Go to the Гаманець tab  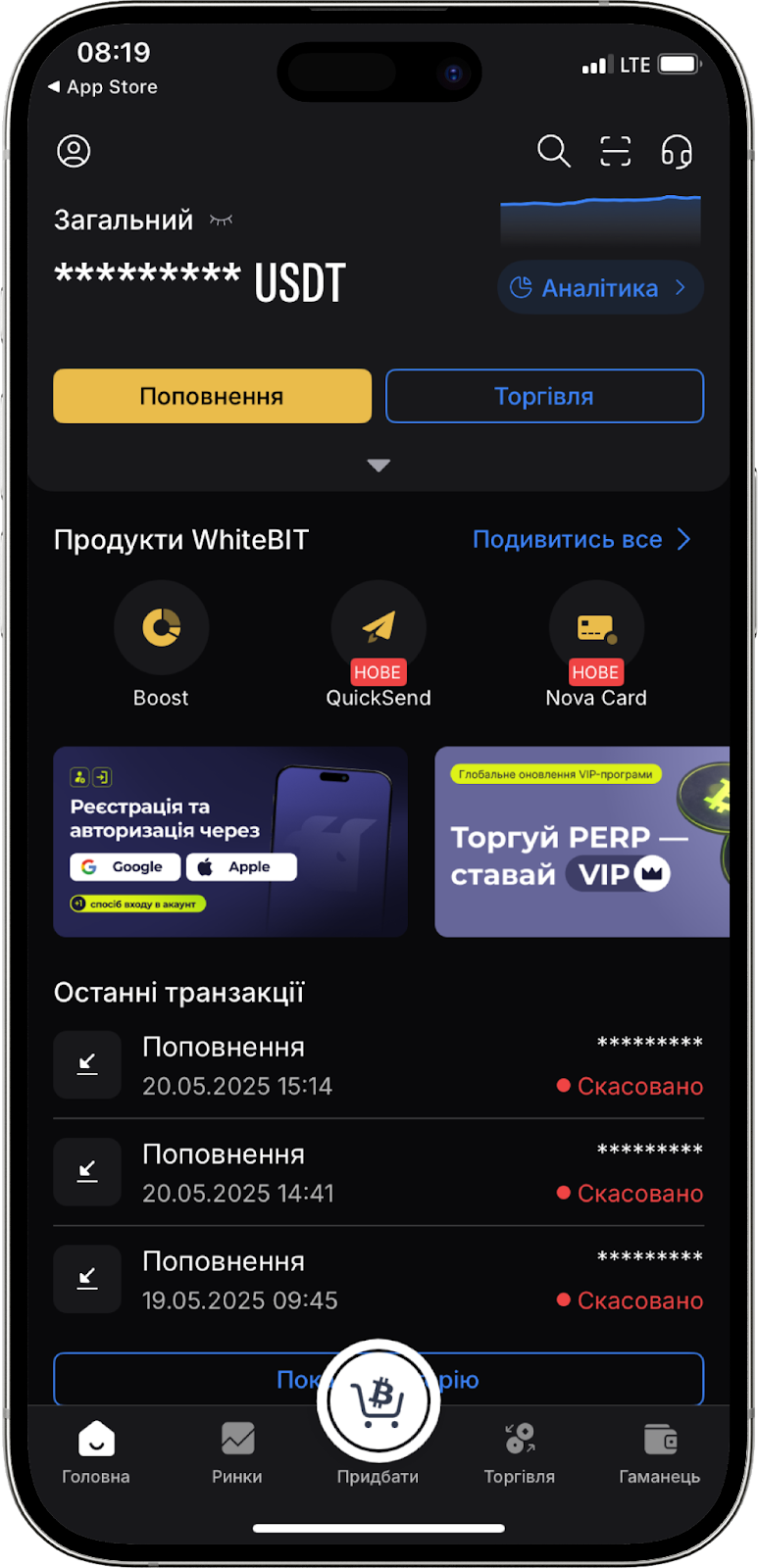click(x=660, y=1451)
